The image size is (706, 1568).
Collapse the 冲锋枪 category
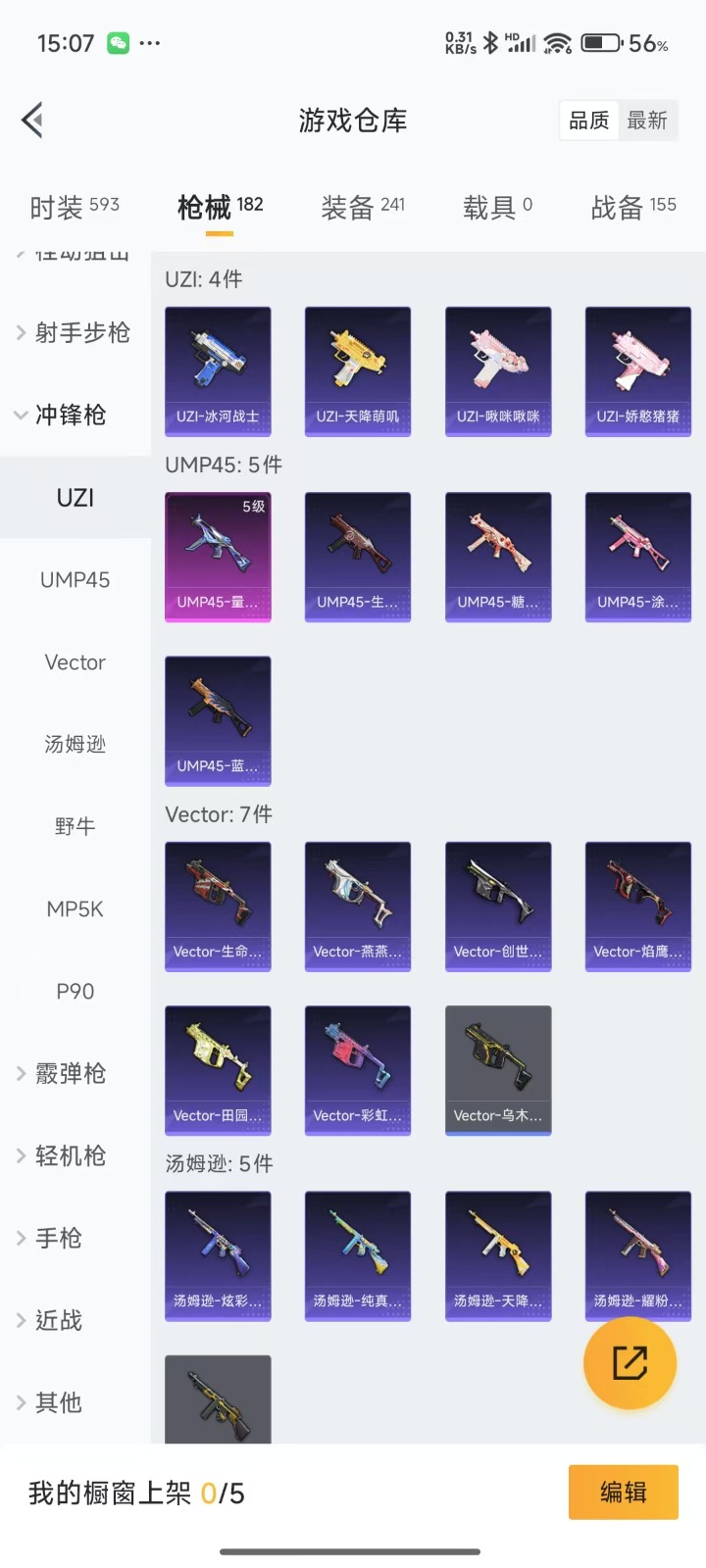69,416
